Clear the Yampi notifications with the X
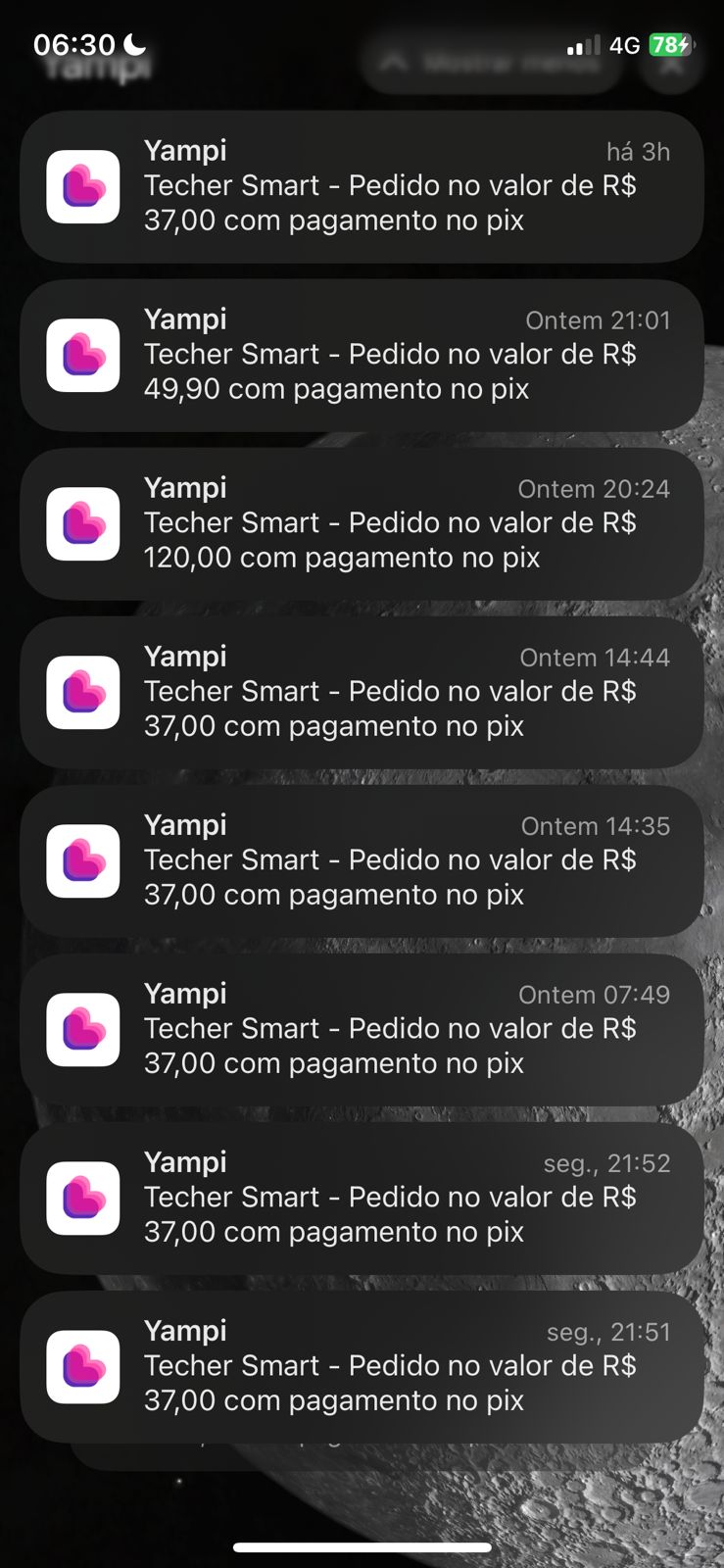724x1568 pixels. [x=672, y=65]
